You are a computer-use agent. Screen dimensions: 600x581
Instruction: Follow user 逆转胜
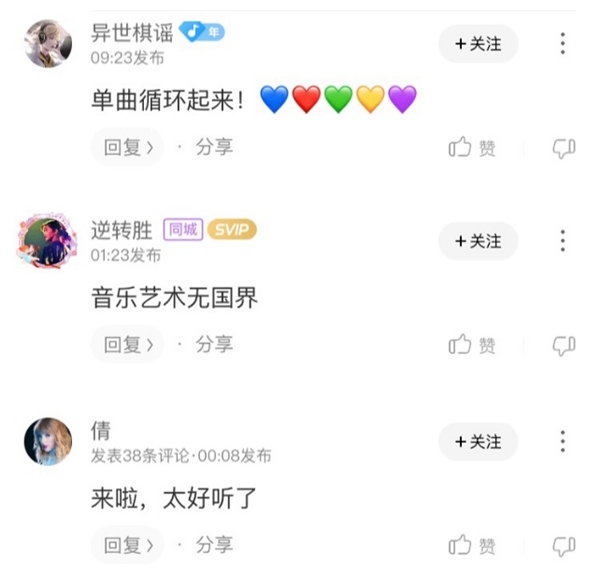(478, 241)
